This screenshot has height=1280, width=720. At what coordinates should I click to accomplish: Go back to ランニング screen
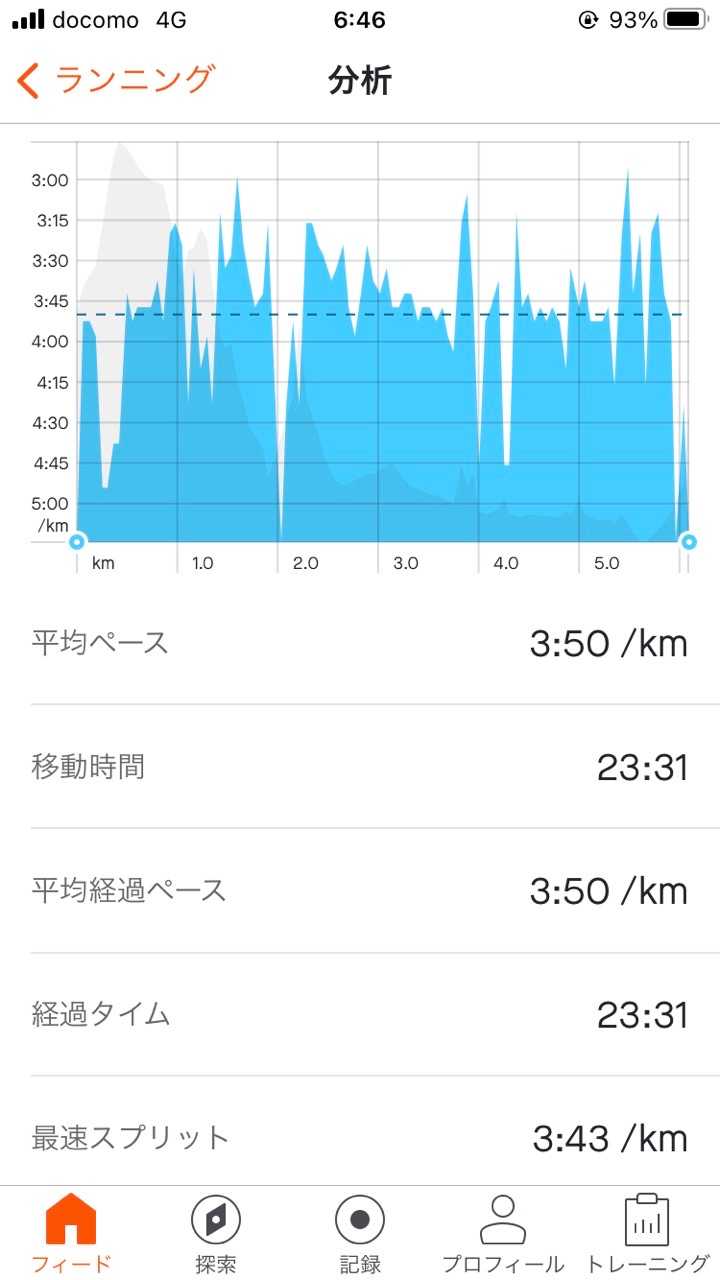(114, 80)
